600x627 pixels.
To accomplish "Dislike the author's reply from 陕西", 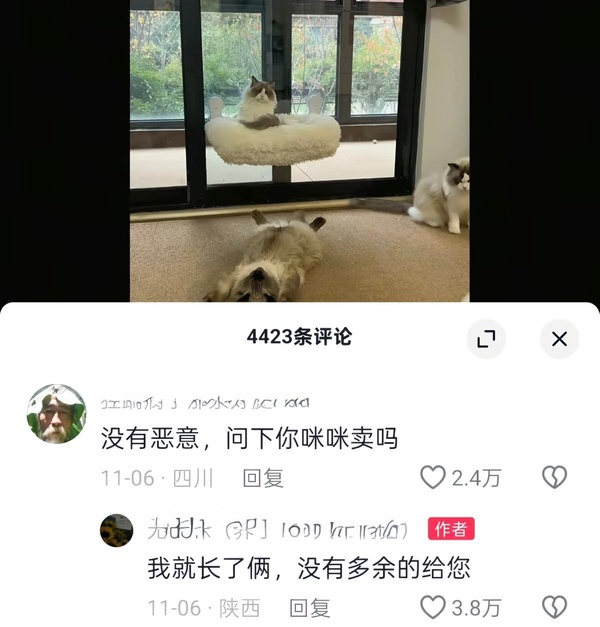I will 554,607.
